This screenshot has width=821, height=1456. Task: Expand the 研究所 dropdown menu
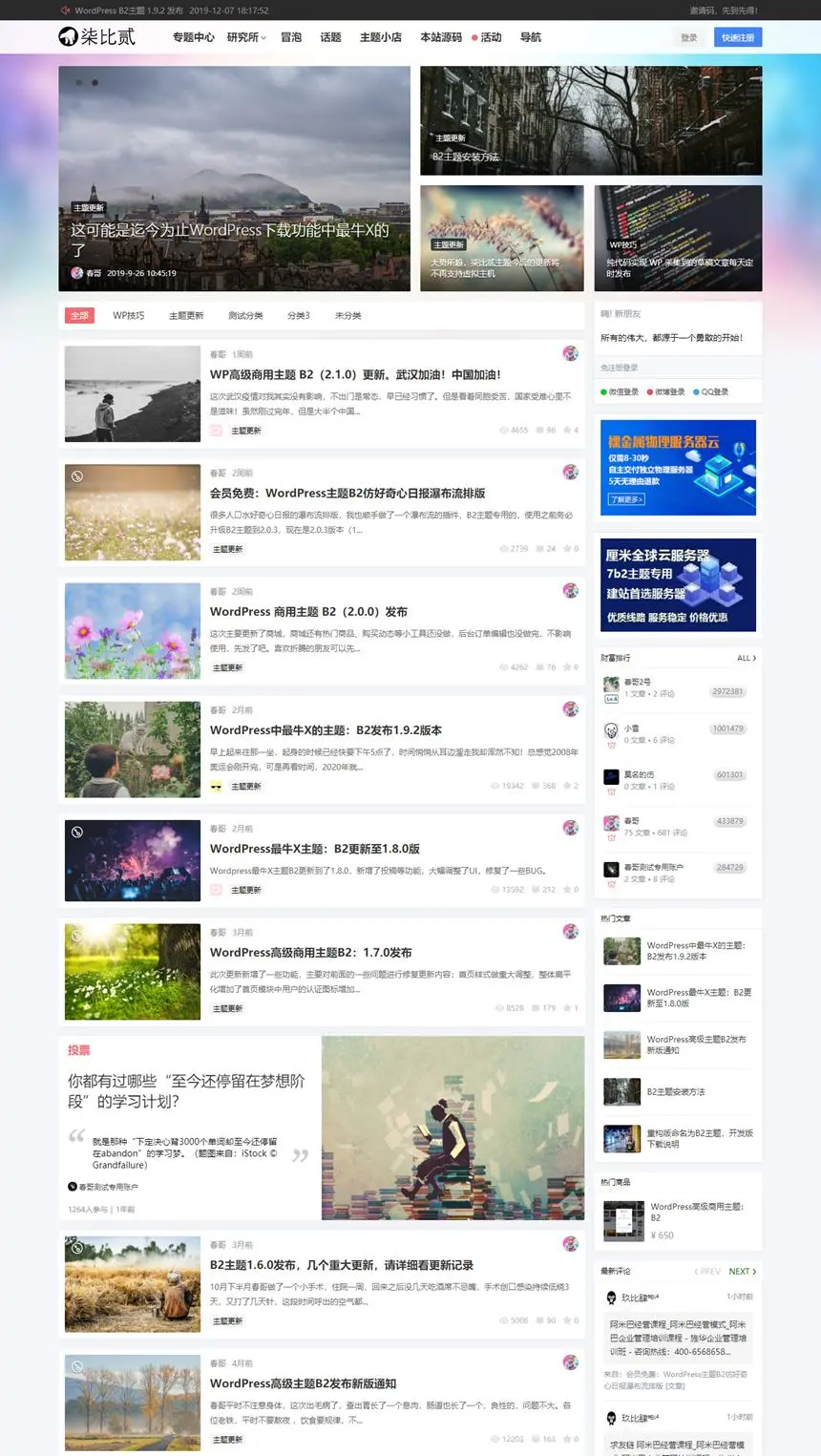tap(246, 37)
